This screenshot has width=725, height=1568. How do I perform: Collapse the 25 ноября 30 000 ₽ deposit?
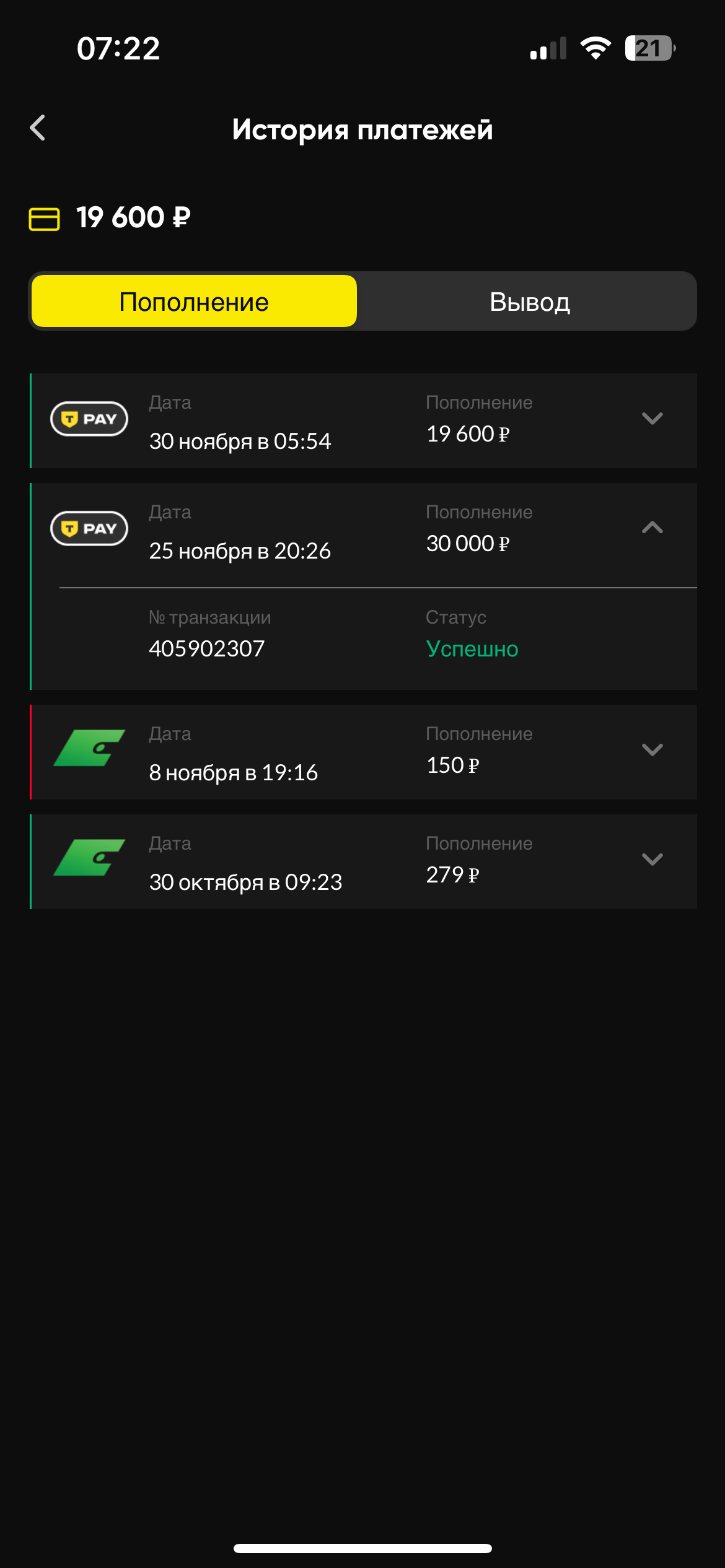click(652, 528)
